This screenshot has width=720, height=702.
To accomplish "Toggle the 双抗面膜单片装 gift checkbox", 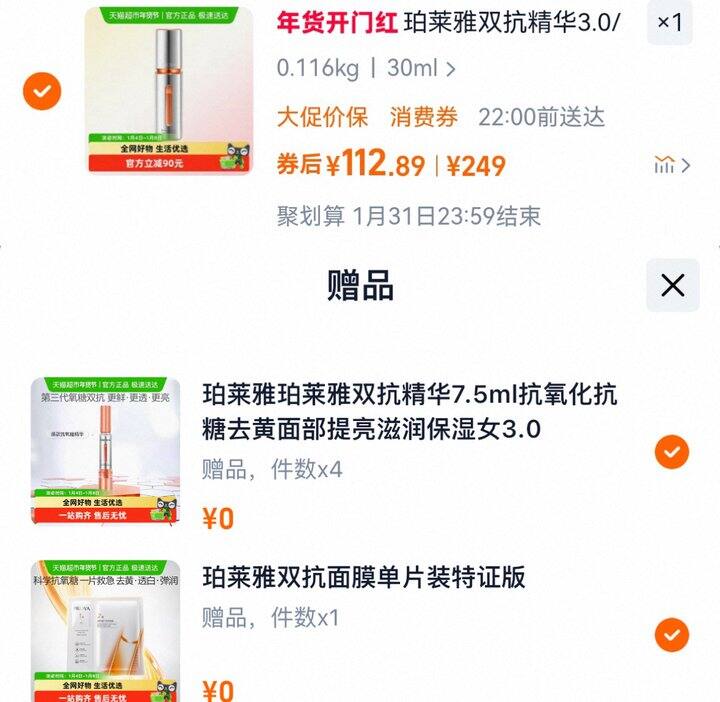I will [672, 634].
